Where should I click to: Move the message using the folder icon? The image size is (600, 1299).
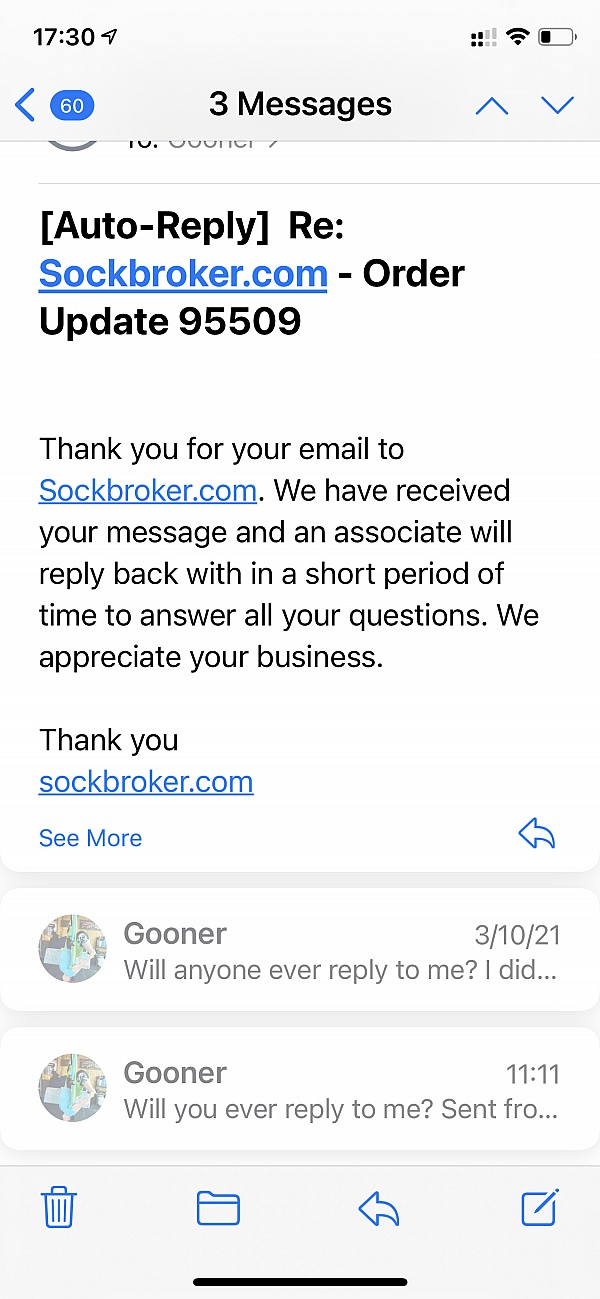(218, 1209)
